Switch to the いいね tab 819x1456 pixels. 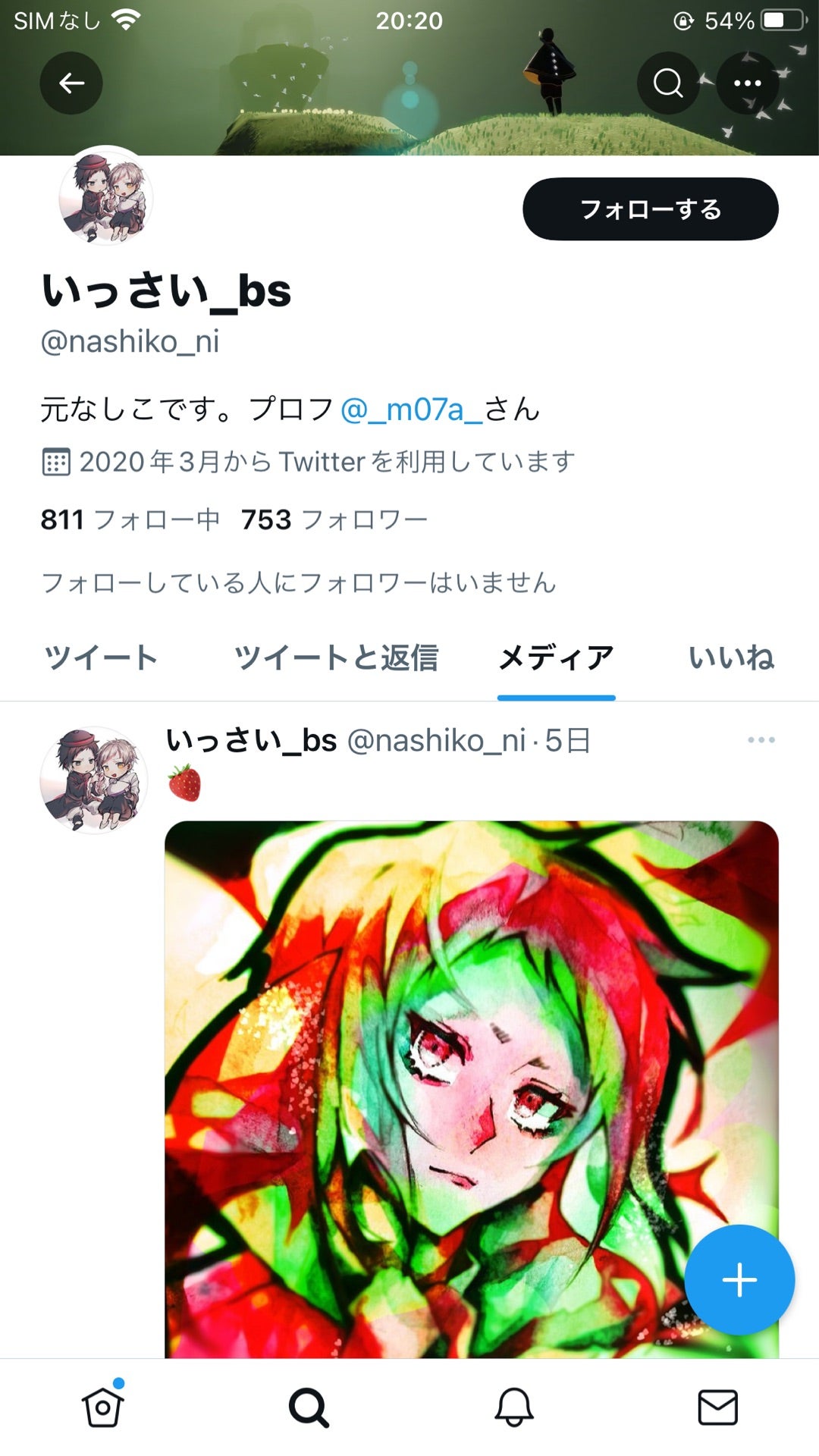point(731,657)
